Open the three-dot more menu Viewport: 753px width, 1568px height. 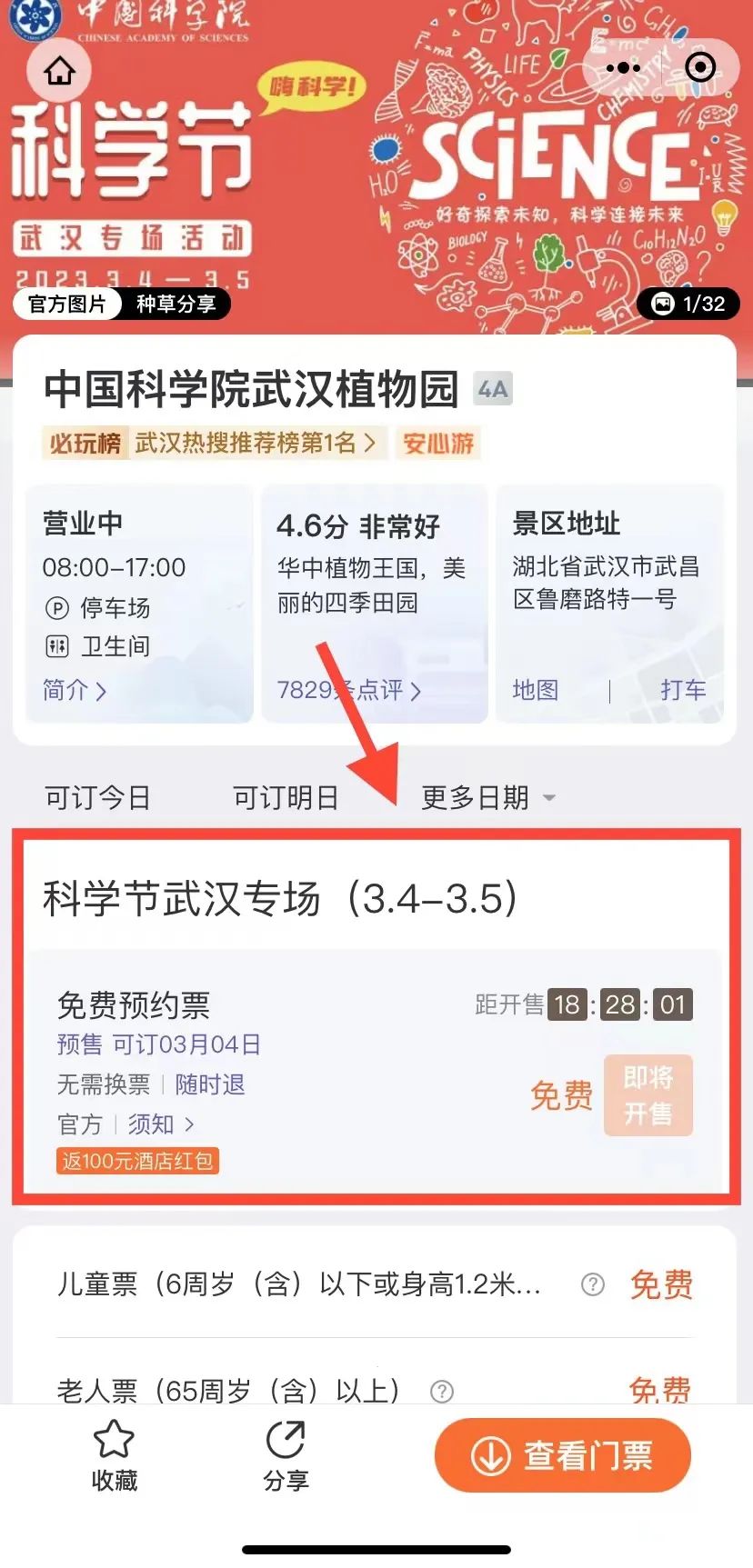point(623,68)
